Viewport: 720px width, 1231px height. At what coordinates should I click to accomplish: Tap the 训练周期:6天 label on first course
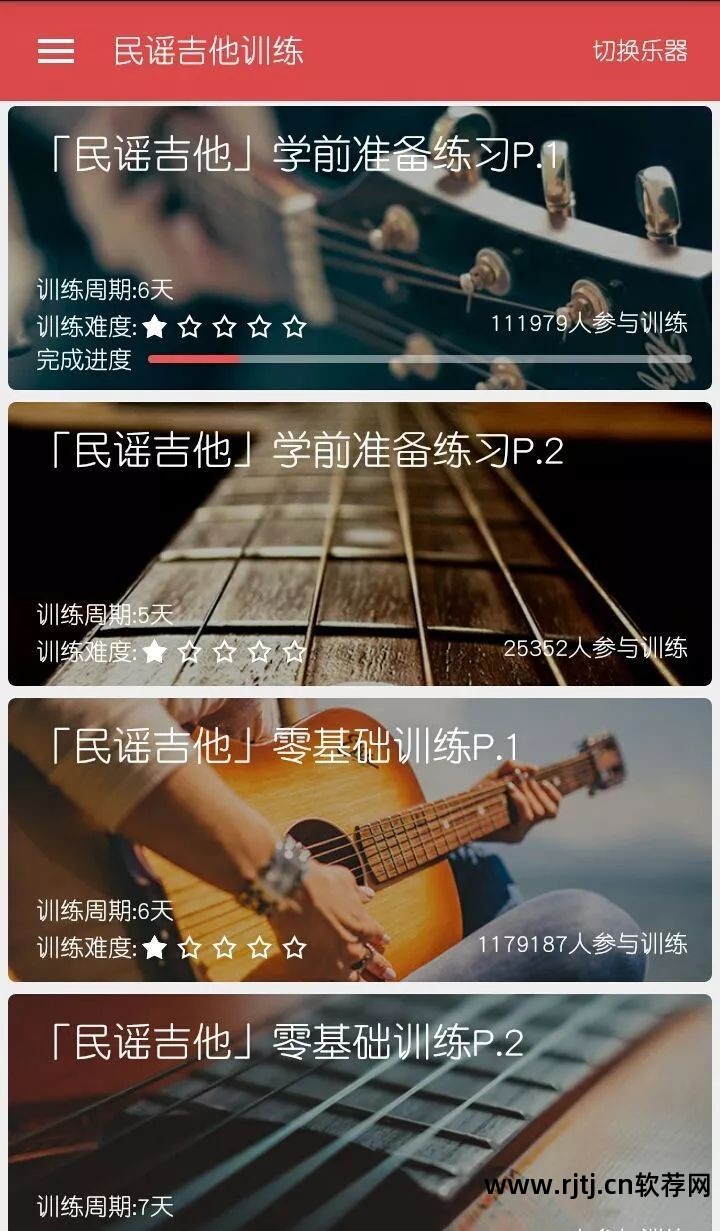[x=105, y=291]
